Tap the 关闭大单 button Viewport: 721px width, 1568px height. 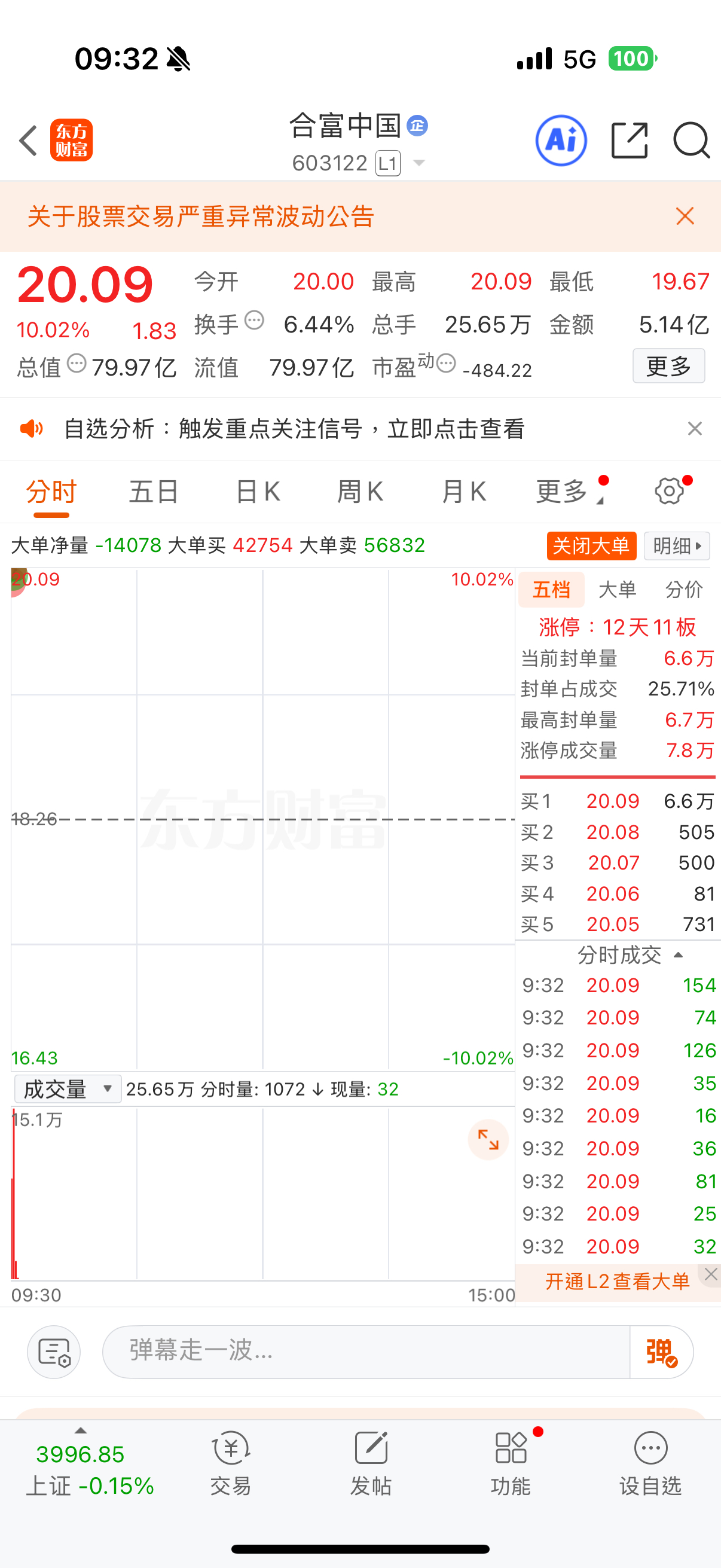[x=591, y=545]
